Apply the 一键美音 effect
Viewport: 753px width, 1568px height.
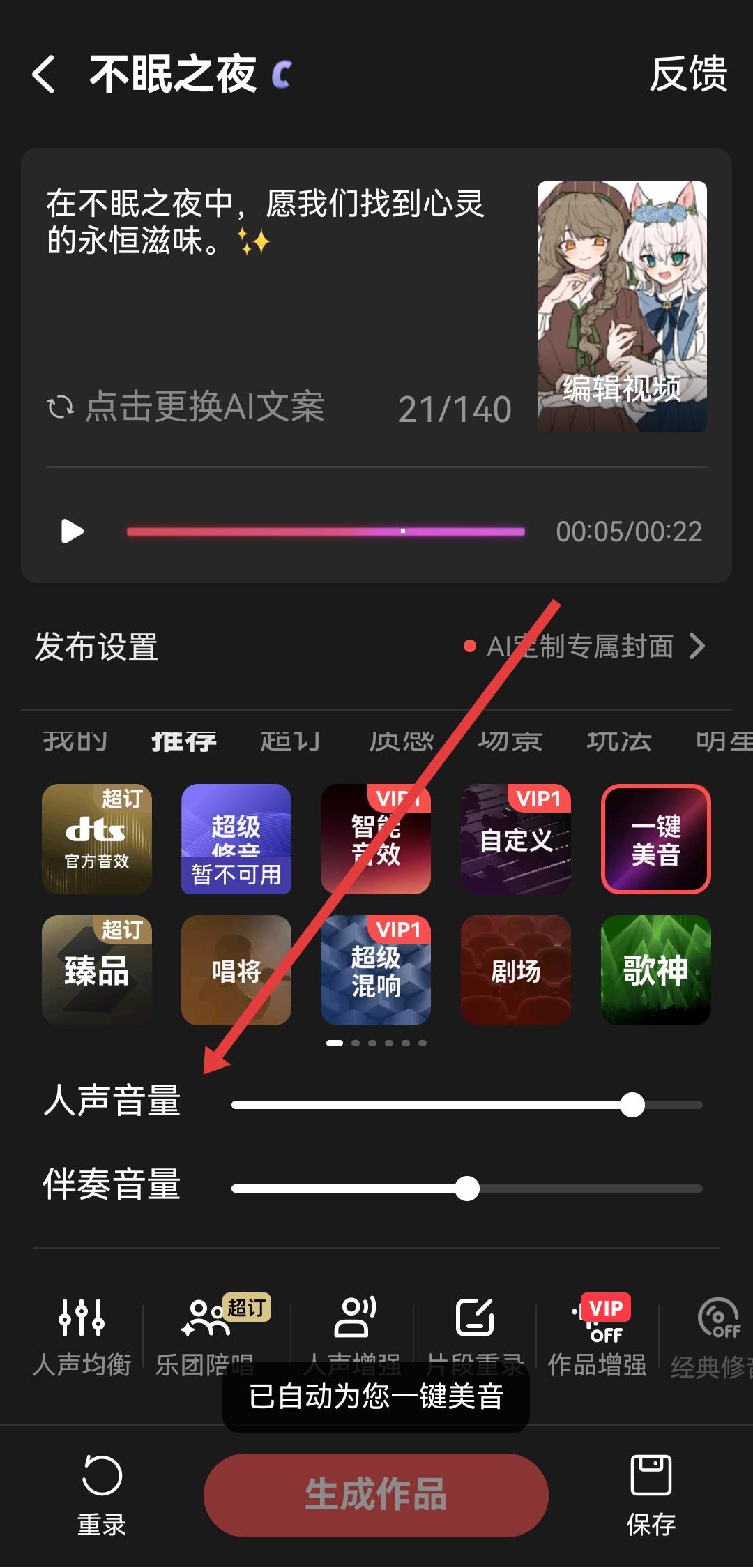[x=655, y=839]
